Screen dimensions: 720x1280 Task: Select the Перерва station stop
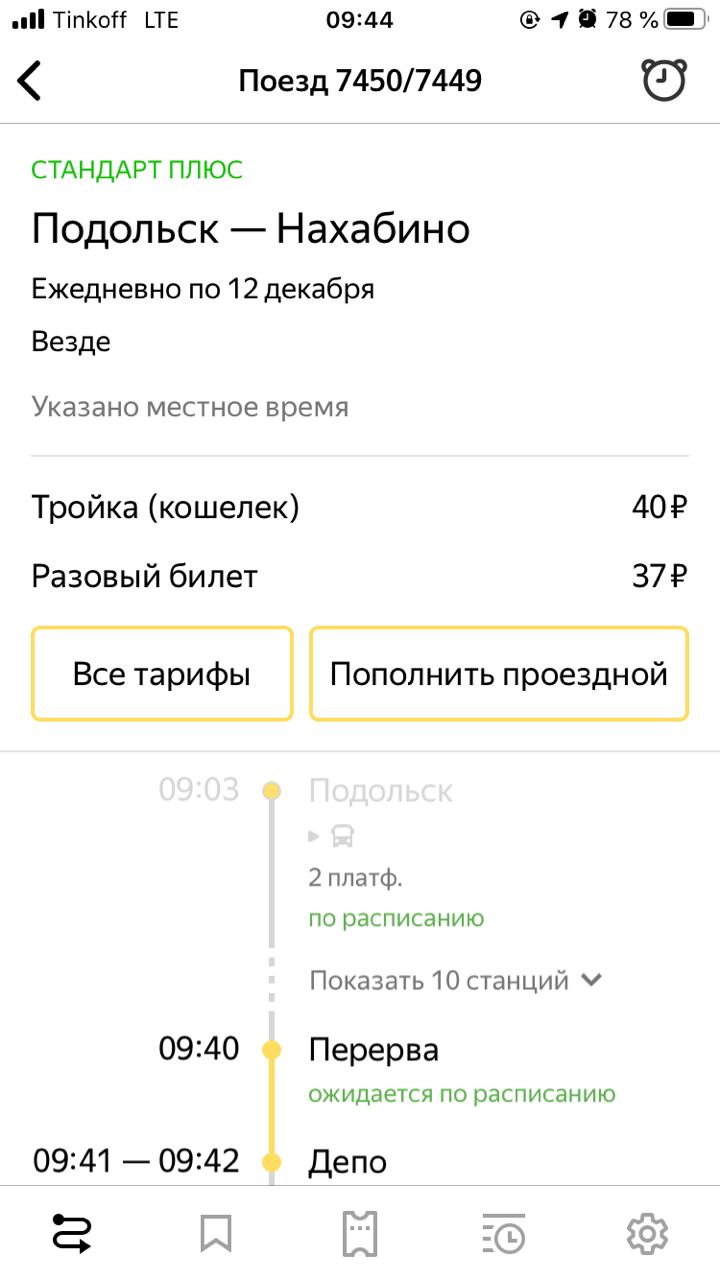(374, 1050)
